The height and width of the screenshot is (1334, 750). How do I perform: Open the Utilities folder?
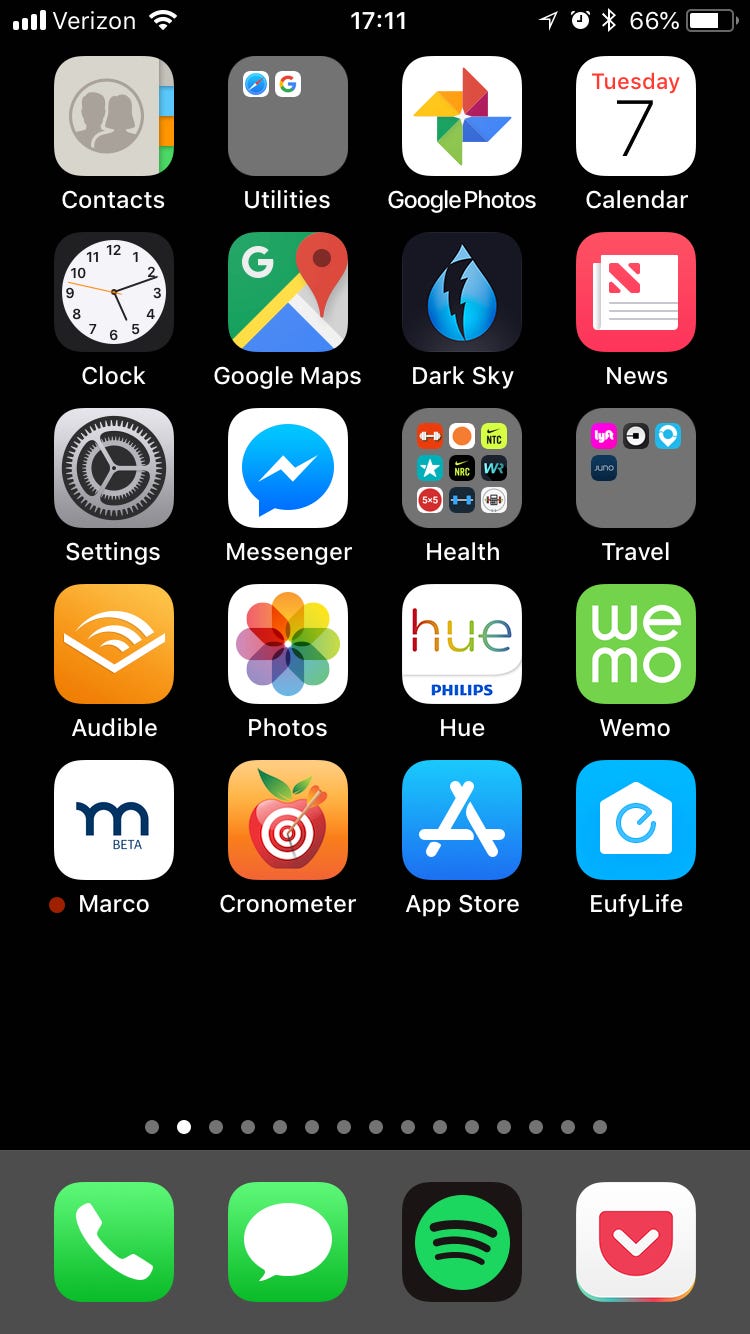[287, 116]
